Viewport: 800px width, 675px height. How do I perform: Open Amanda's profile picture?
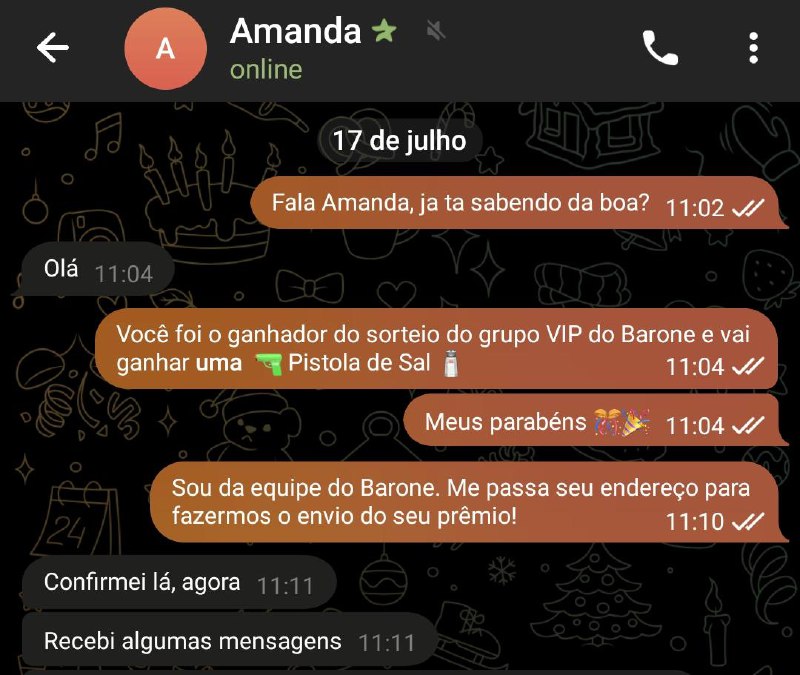(165, 49)
